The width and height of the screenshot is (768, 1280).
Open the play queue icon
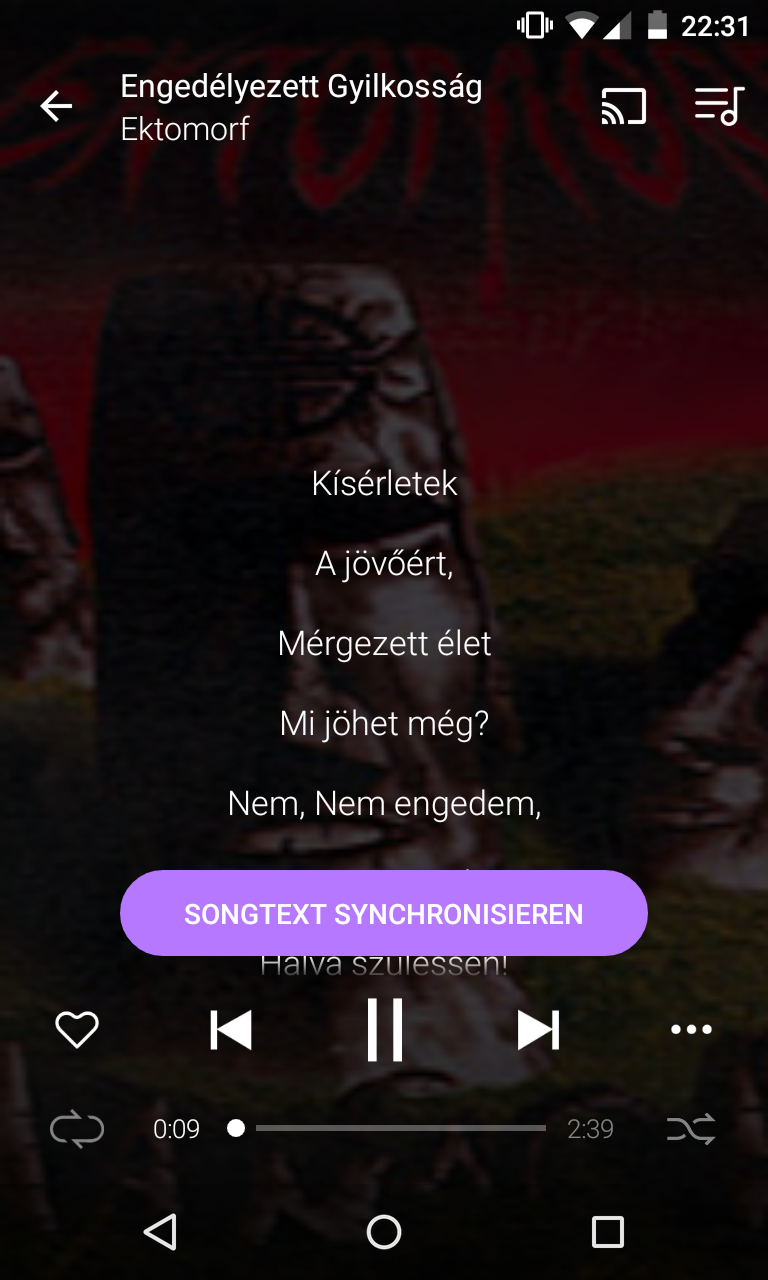719,106
